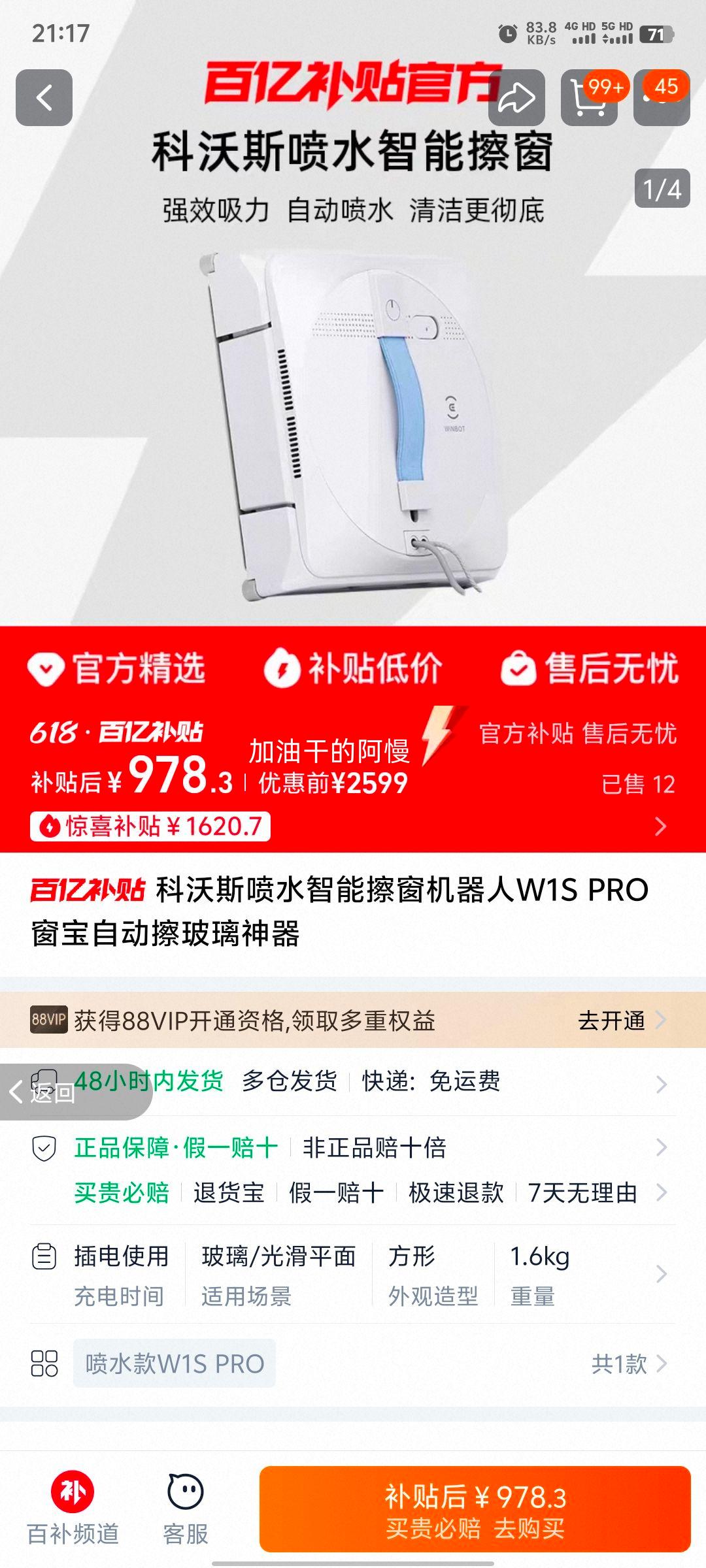Expand 正品保障·假一赔十 guarantee details

tap(662, 1147)
